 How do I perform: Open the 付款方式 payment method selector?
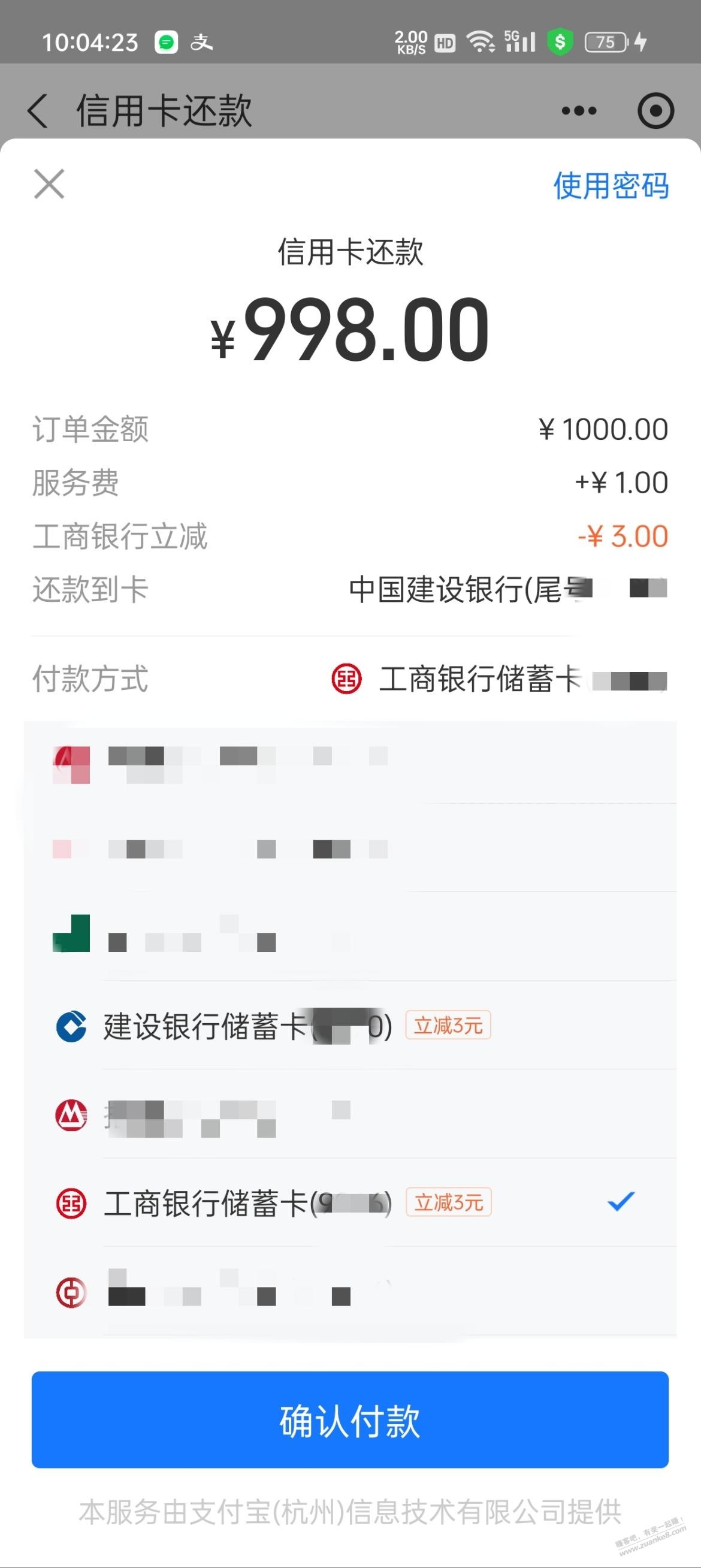coord(350,679)
